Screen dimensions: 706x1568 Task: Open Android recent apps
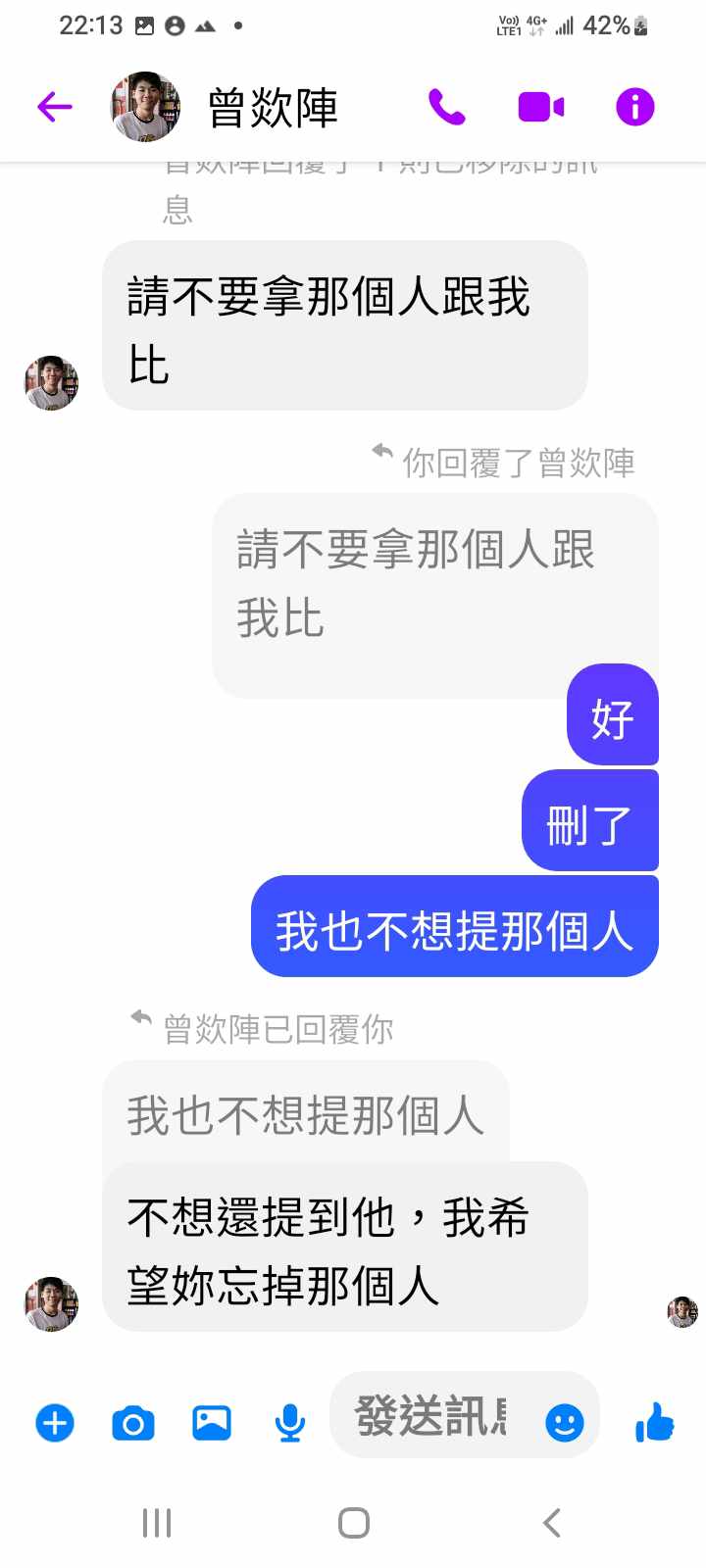[x=157, y=1523]
